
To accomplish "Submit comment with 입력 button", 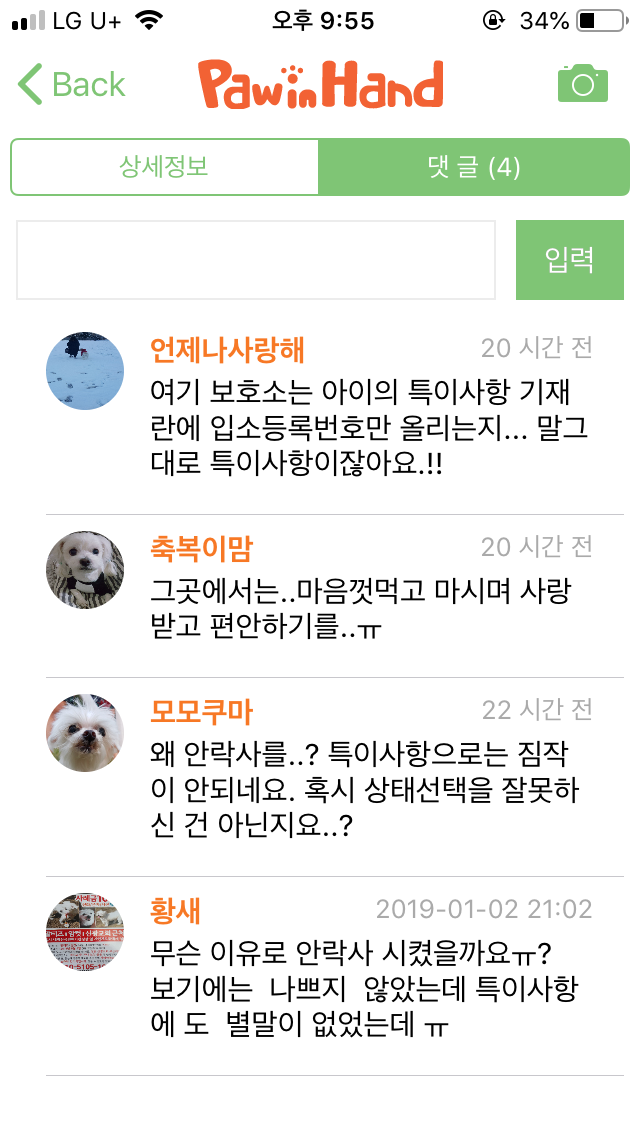I will pos(569,260).
